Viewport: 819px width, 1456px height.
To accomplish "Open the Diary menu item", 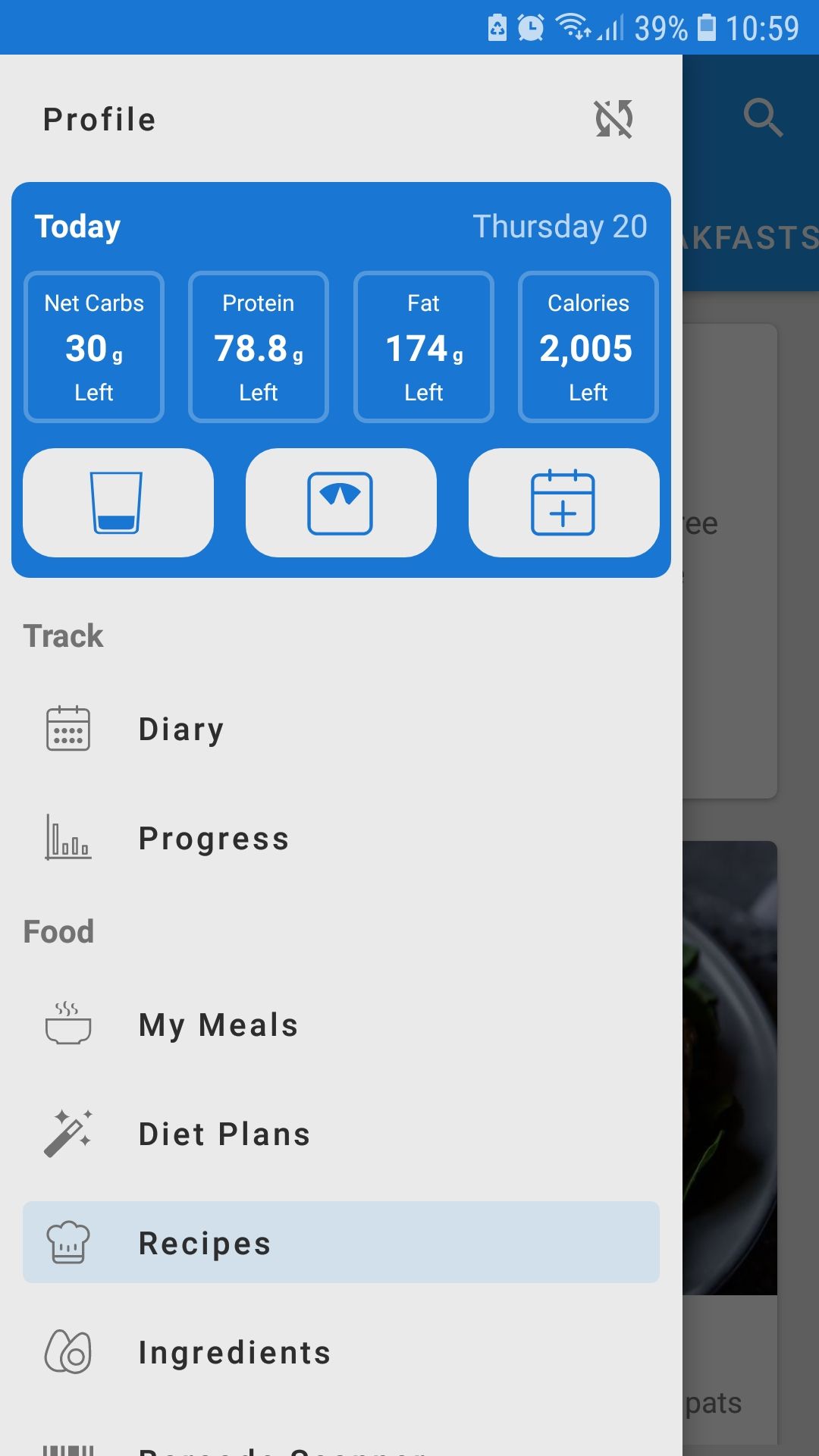I will (180, 728).
